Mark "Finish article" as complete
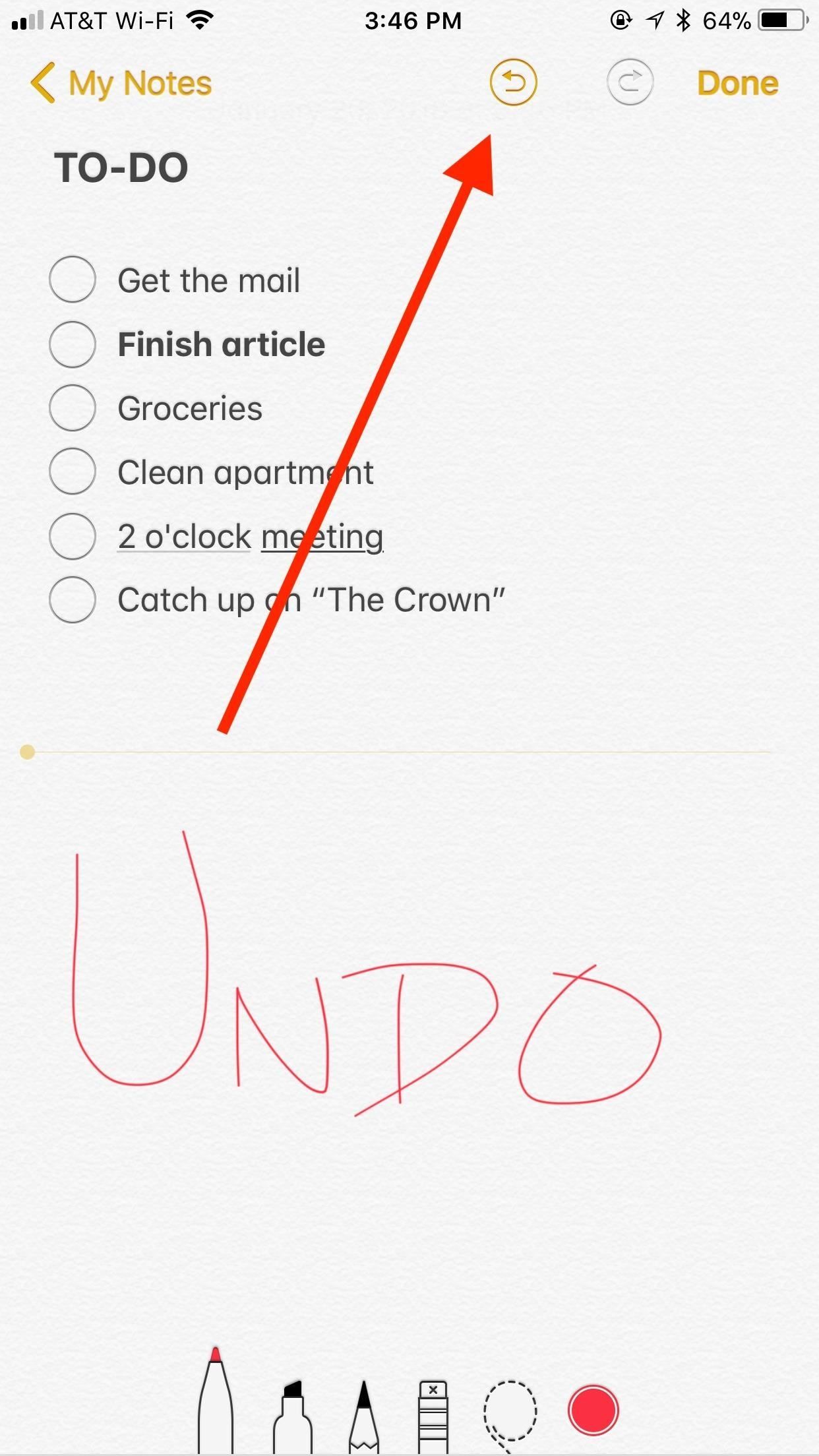819x1456 pixels. pyautogui.click(x=73, y=344)
